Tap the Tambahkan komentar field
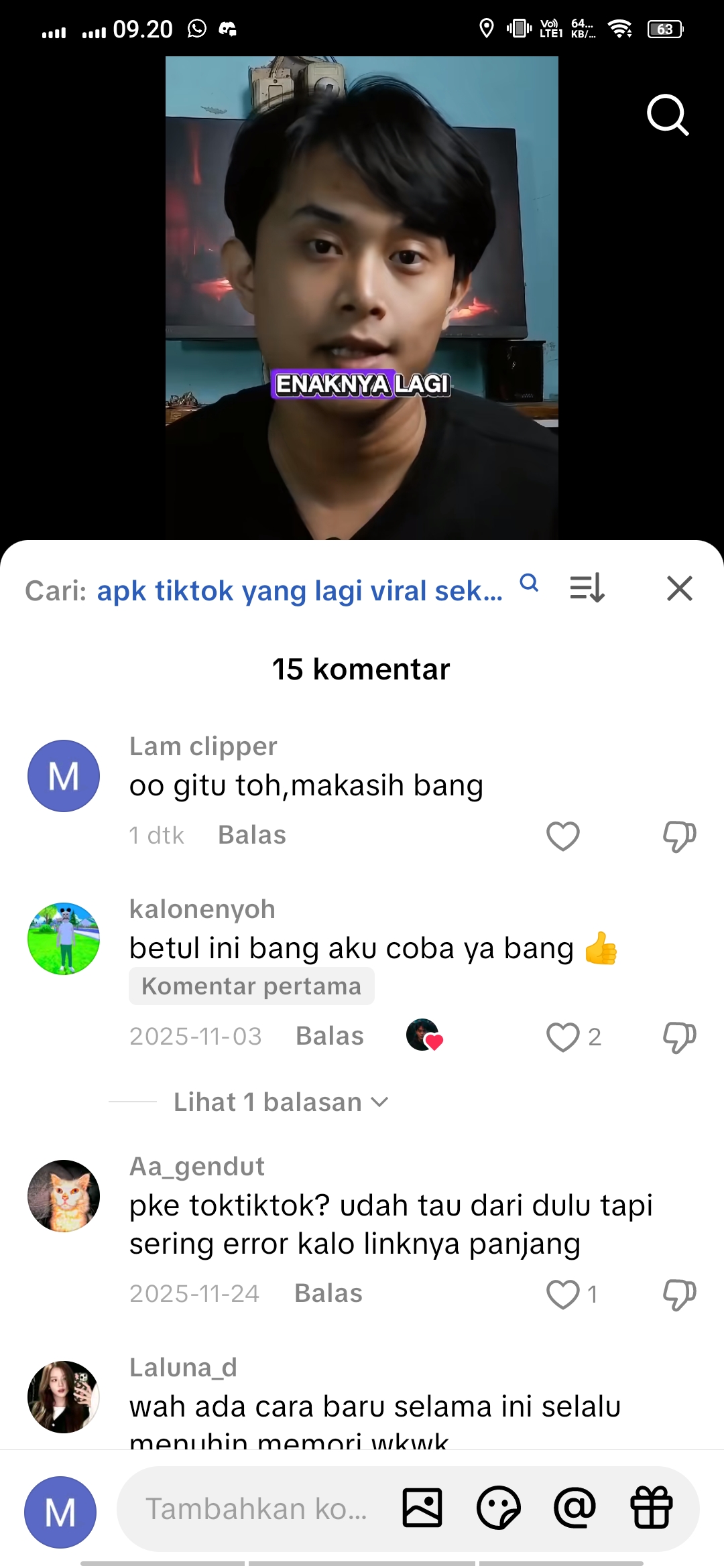Image resolution: width=724 pixels, height=1568 pixels. [256, 1509]
